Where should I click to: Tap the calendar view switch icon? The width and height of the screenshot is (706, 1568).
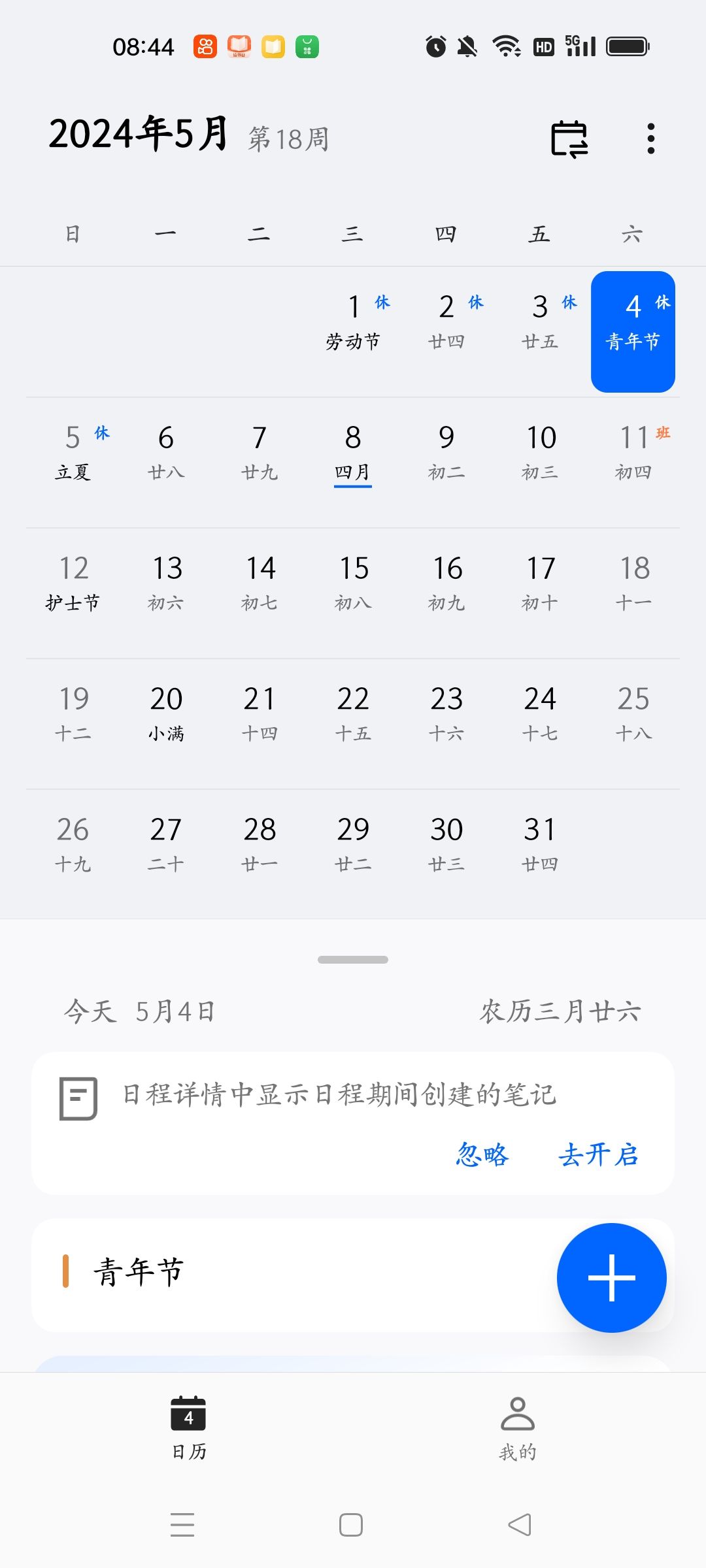coord(569,139)
